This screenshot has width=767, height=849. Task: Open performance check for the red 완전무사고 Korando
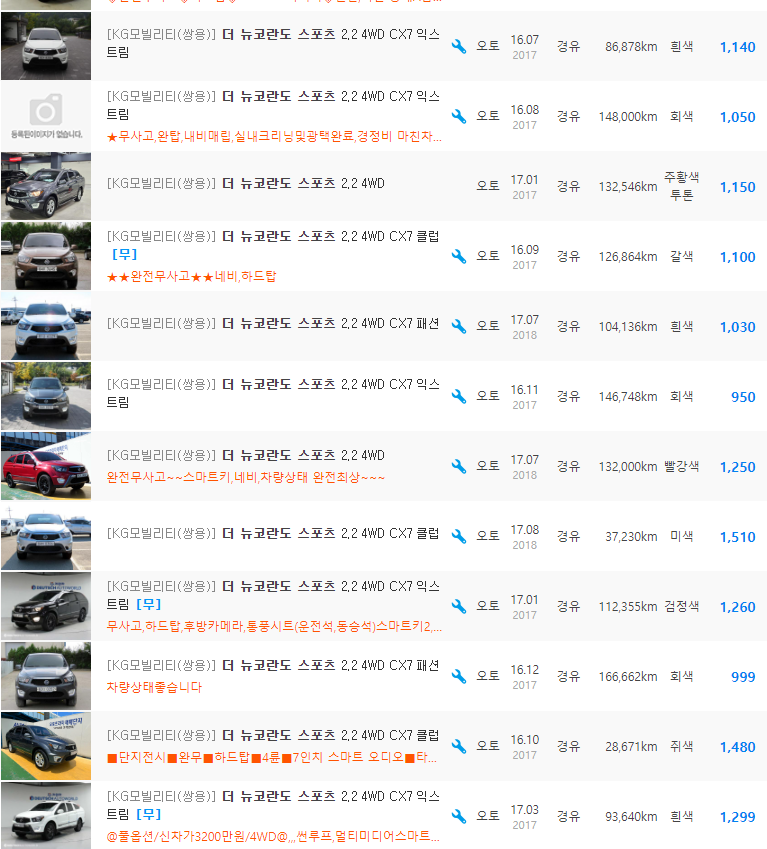[x=457, y=465]
